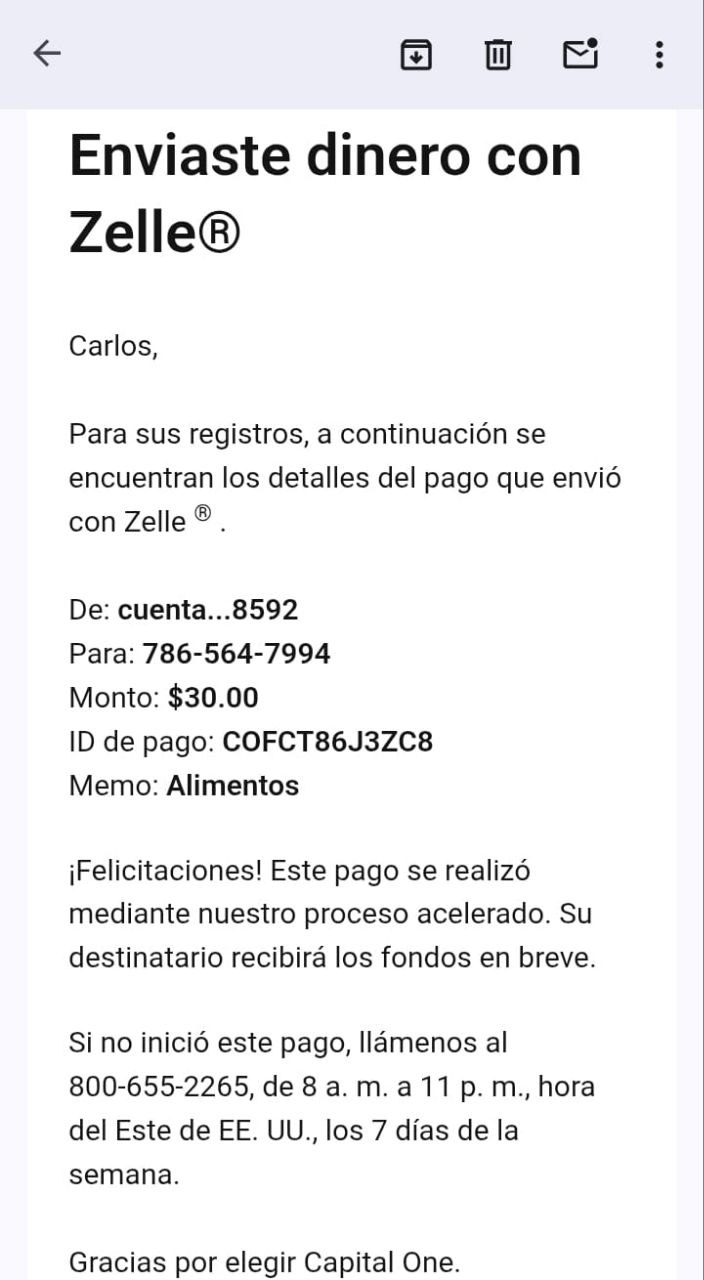This screenshot has width=704, height=1280.
Task: Open the three-dot overflow menu
Action: pos(659,55)
